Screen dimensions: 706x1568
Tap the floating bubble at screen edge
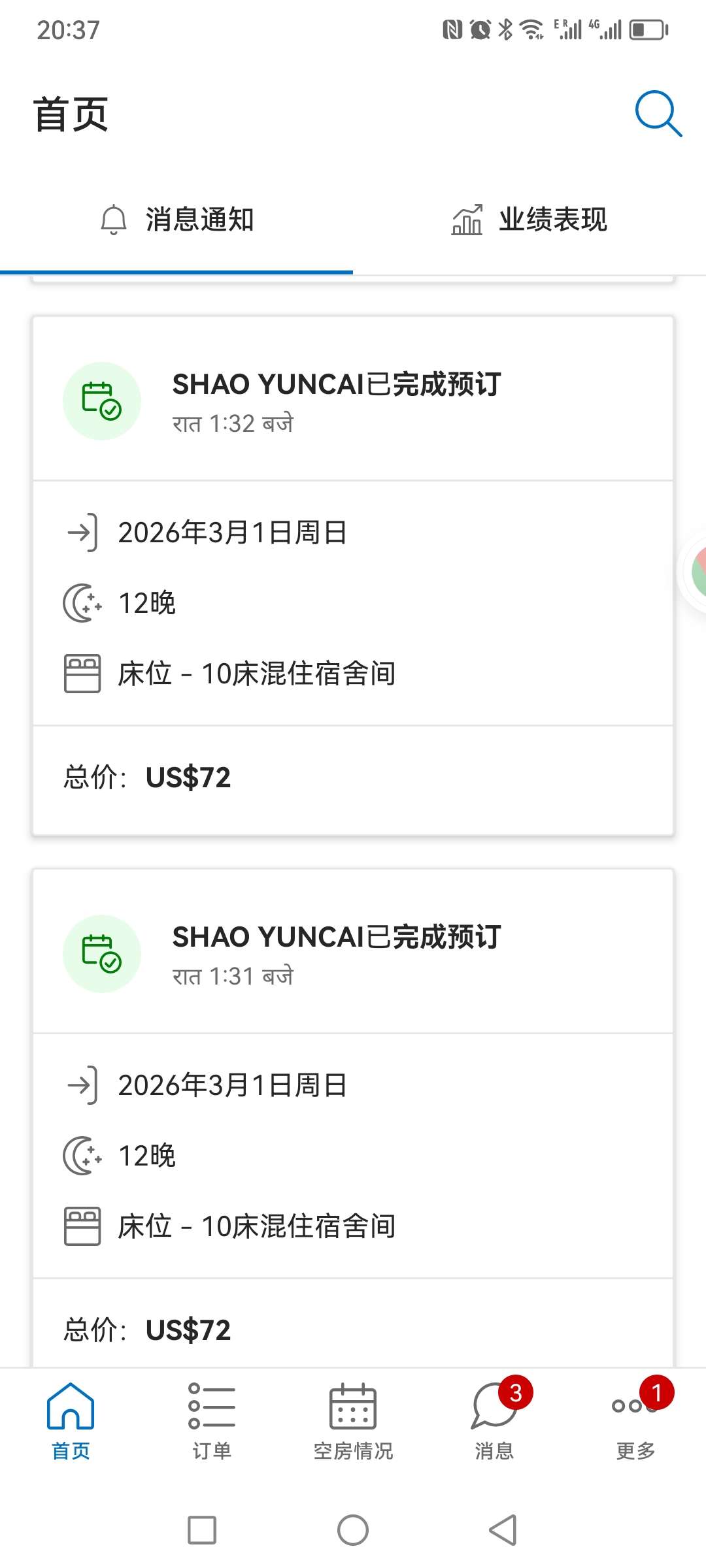pyautogui.click(x=696, y=572)
